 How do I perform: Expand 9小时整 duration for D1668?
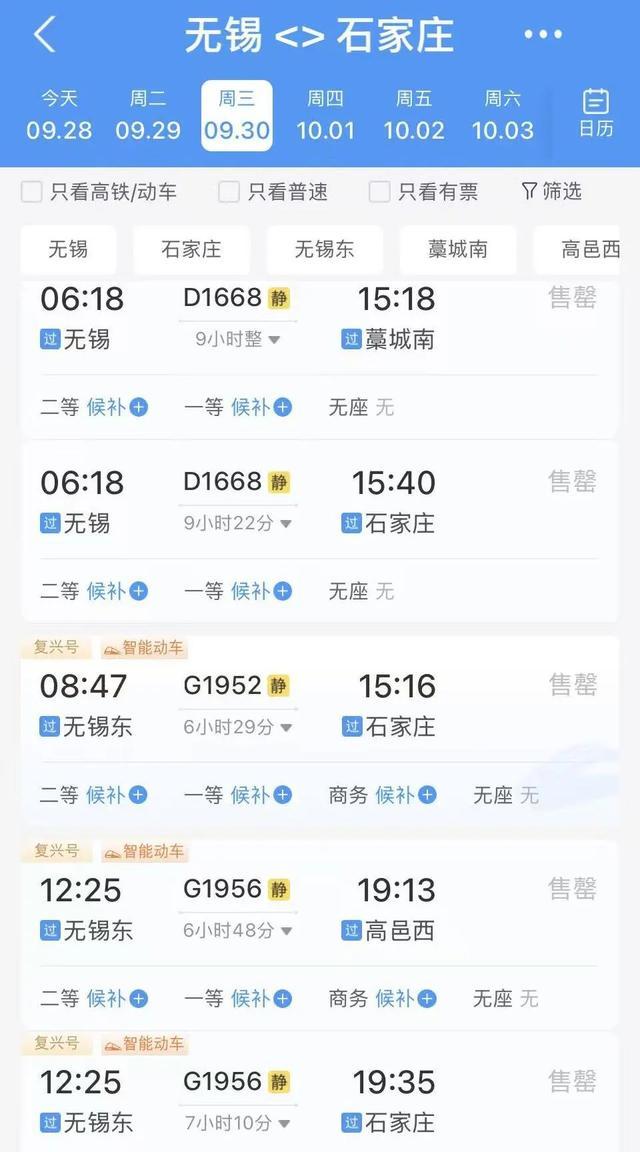237,339
